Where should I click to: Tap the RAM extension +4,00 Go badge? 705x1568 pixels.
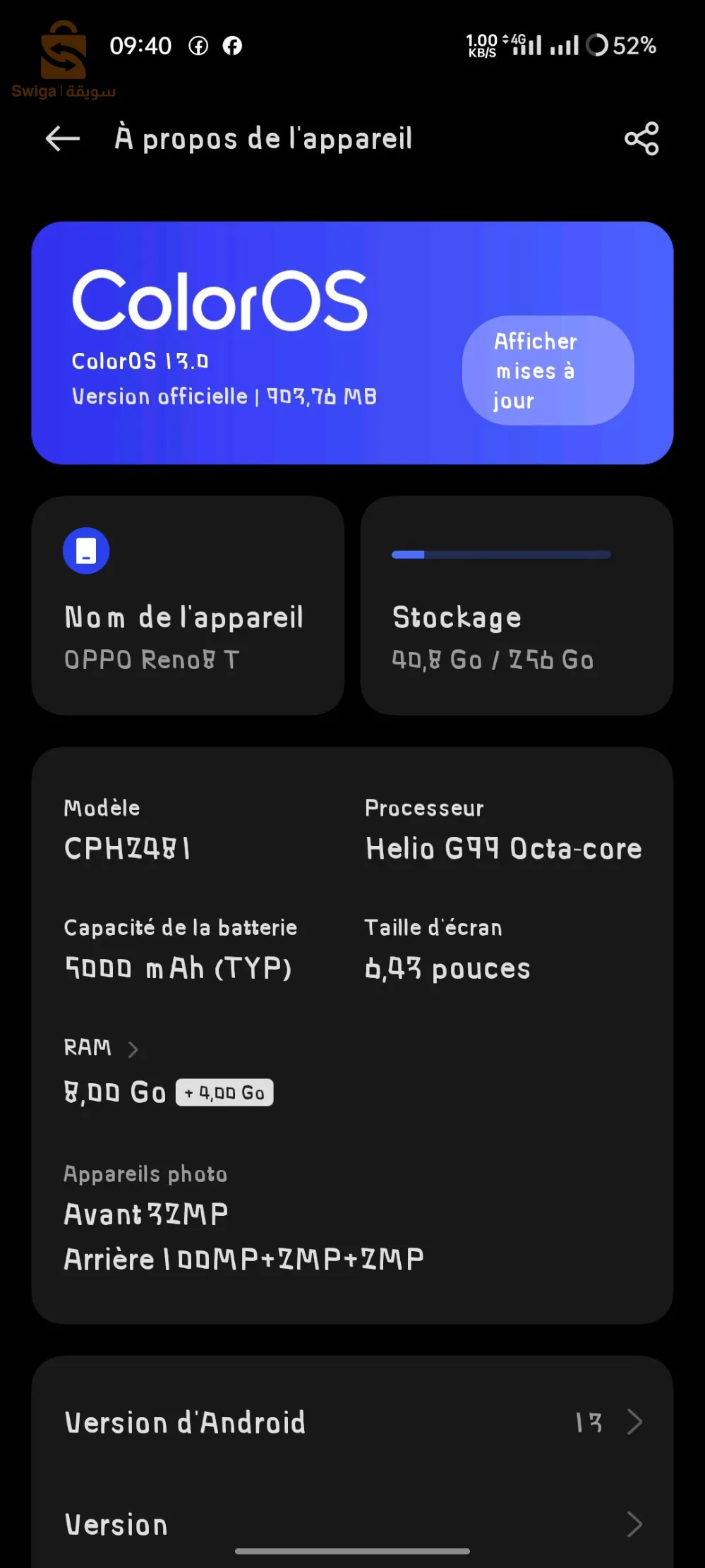point(224,1092)
